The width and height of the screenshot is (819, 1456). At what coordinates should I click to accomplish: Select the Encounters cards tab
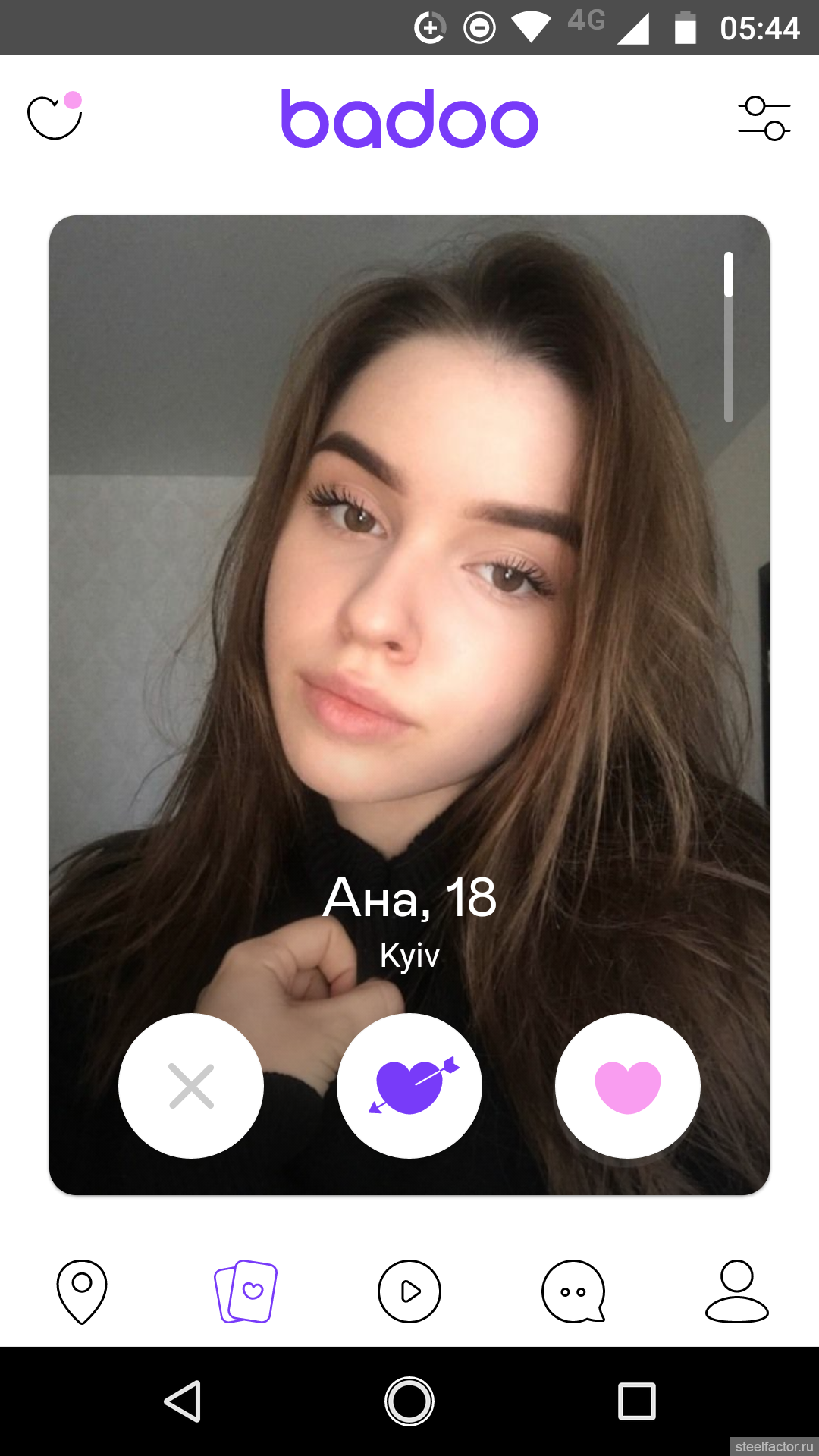coord(246,1291)
